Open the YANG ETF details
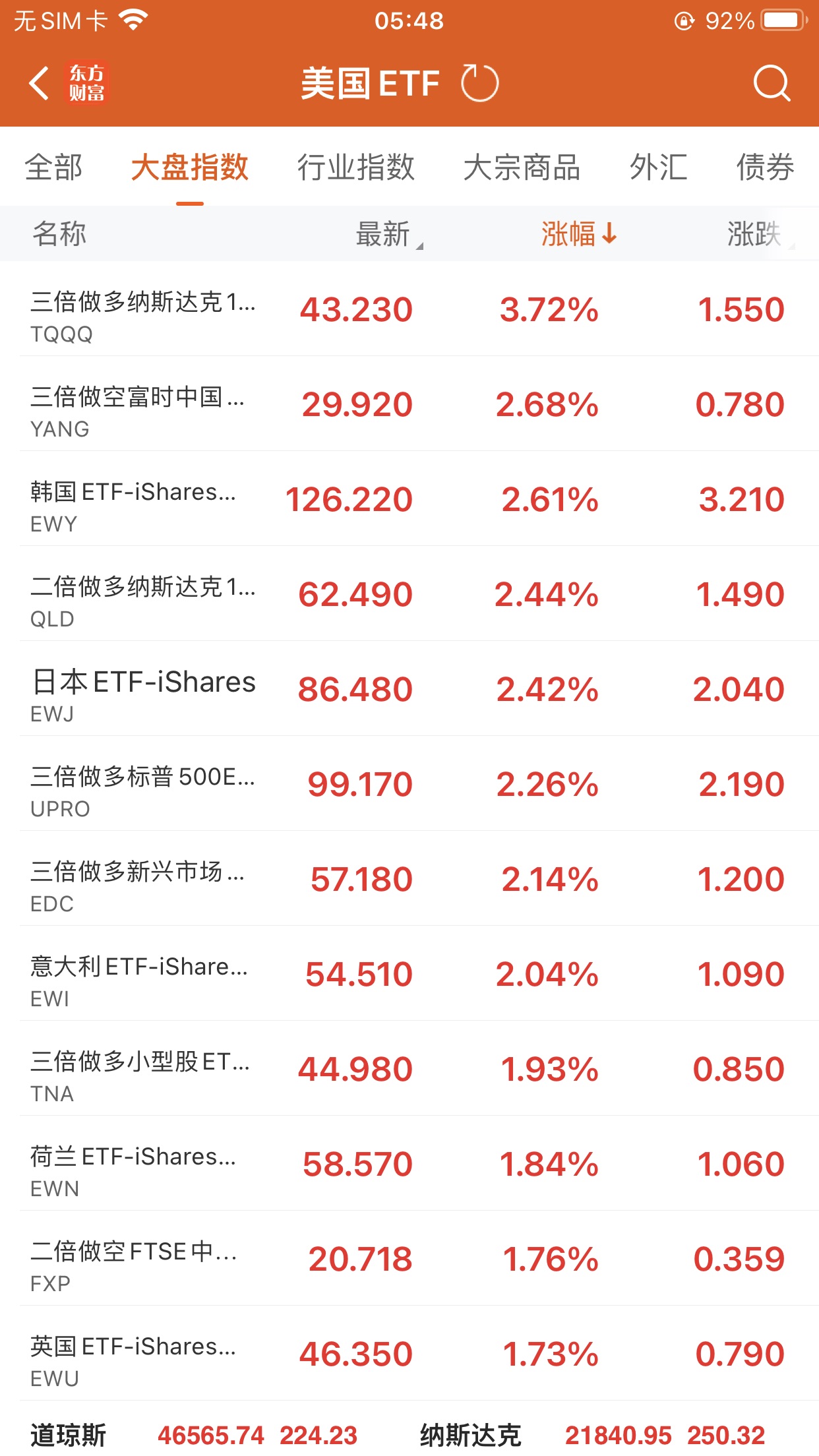This screenshot has height=1456, width=819. coord(409,405)
